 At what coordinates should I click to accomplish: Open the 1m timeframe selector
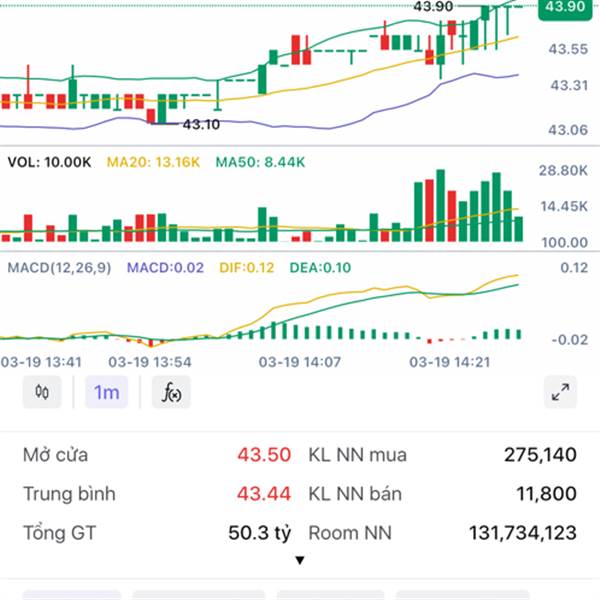click(x=106, y=393)
